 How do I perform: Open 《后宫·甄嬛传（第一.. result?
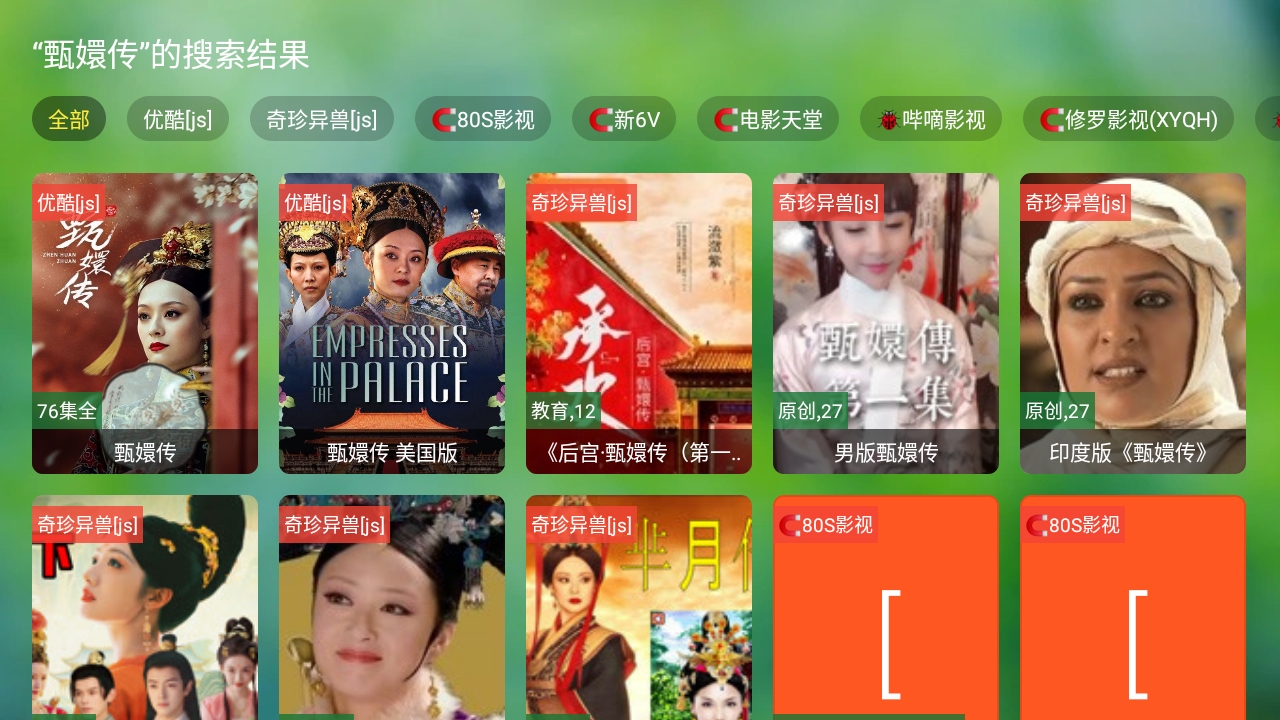639,323
